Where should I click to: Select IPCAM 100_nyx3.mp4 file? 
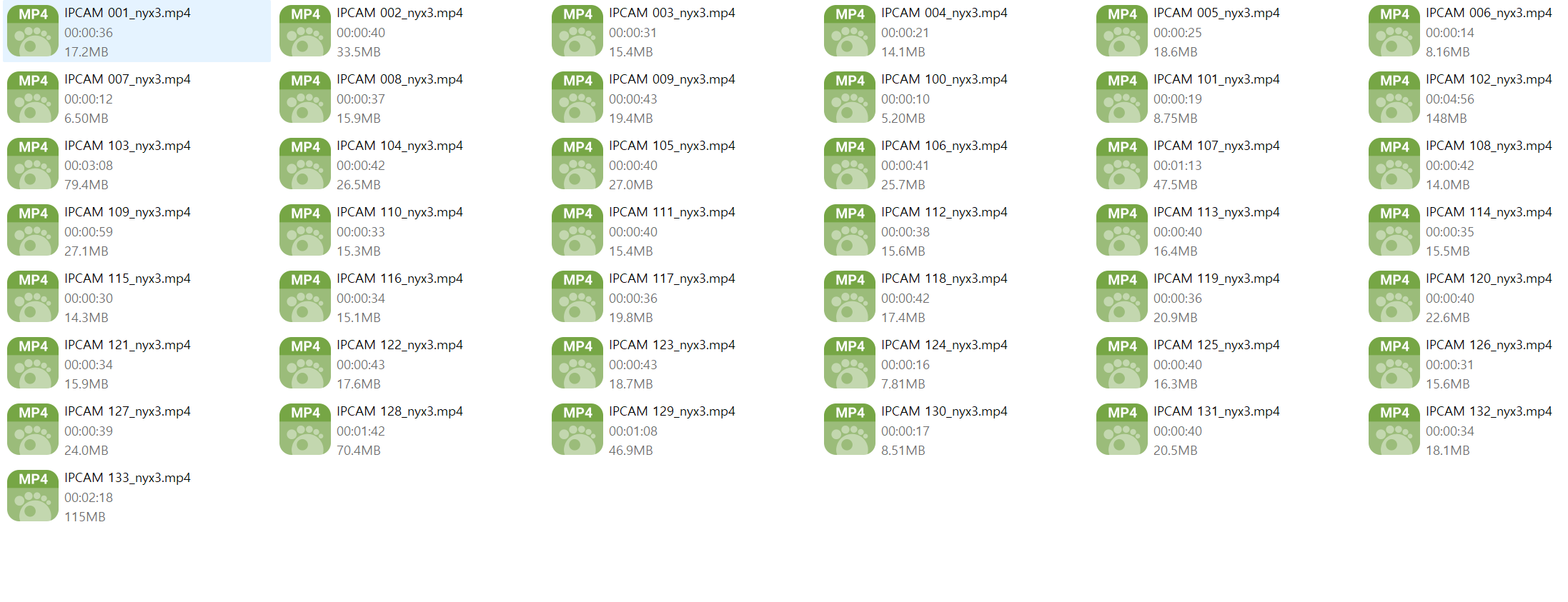pos(944,80)
